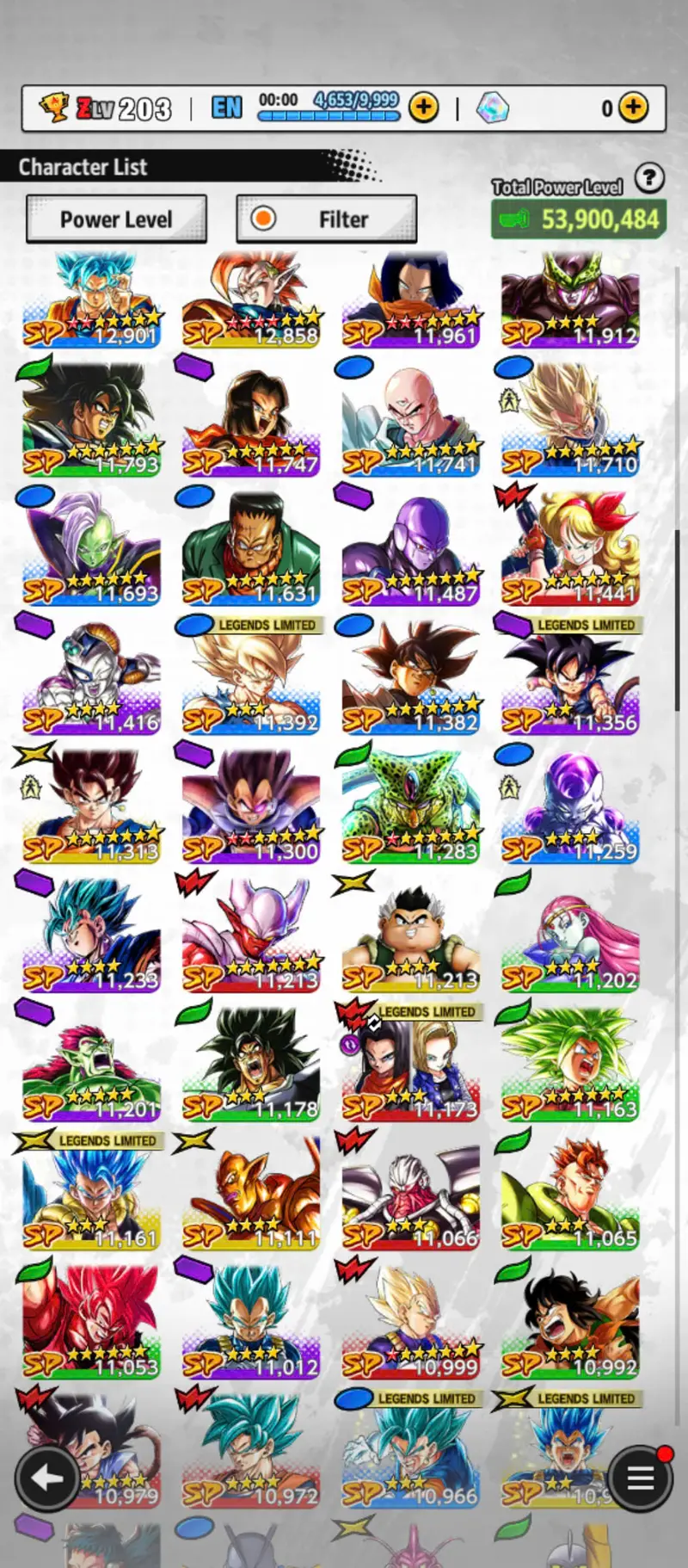Select the character with power 11,693
This screenshot has height=1568, width=688.
point(91,551)
